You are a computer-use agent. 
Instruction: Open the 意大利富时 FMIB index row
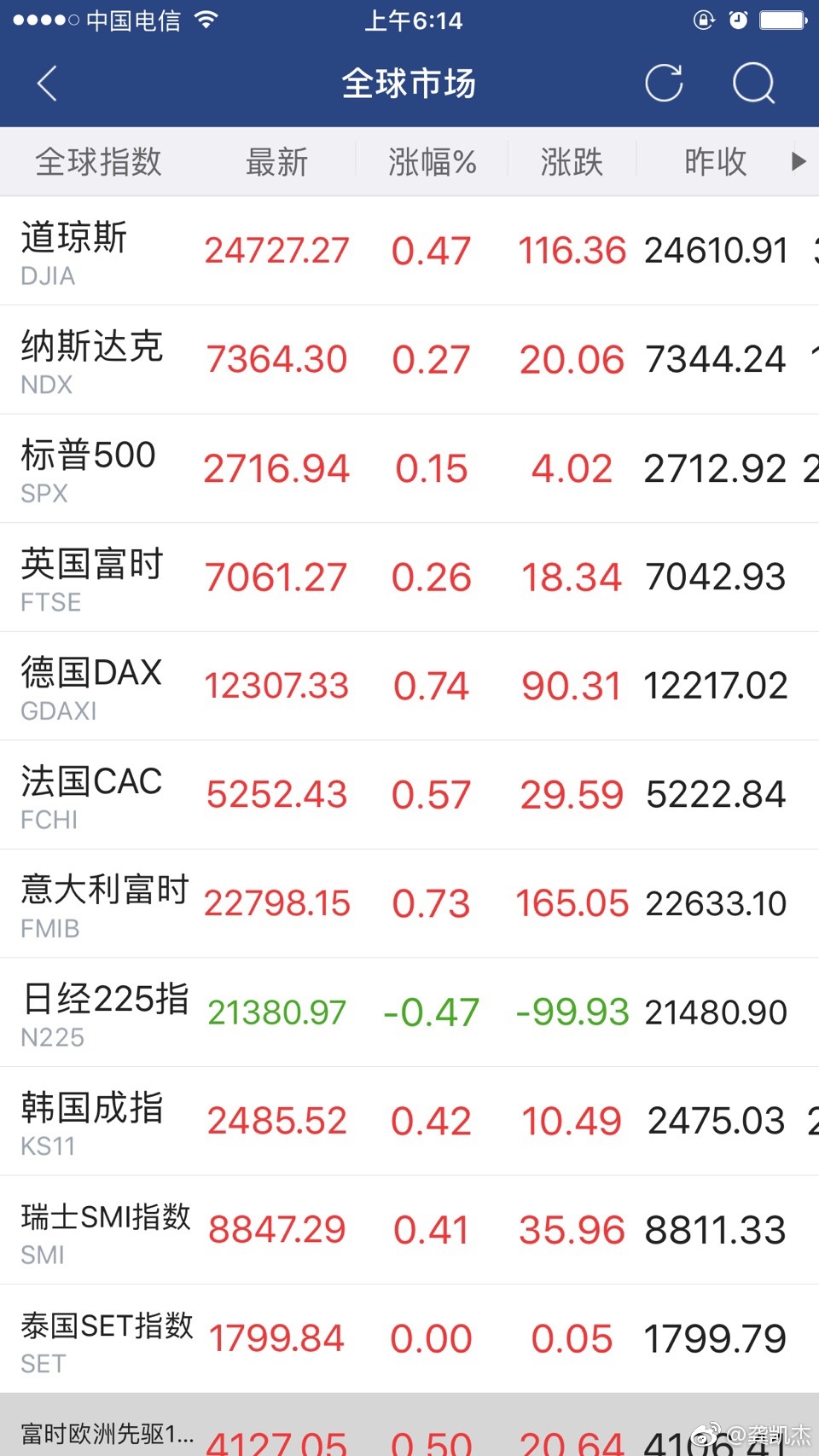pyautogui.click(x=409, y=903)
